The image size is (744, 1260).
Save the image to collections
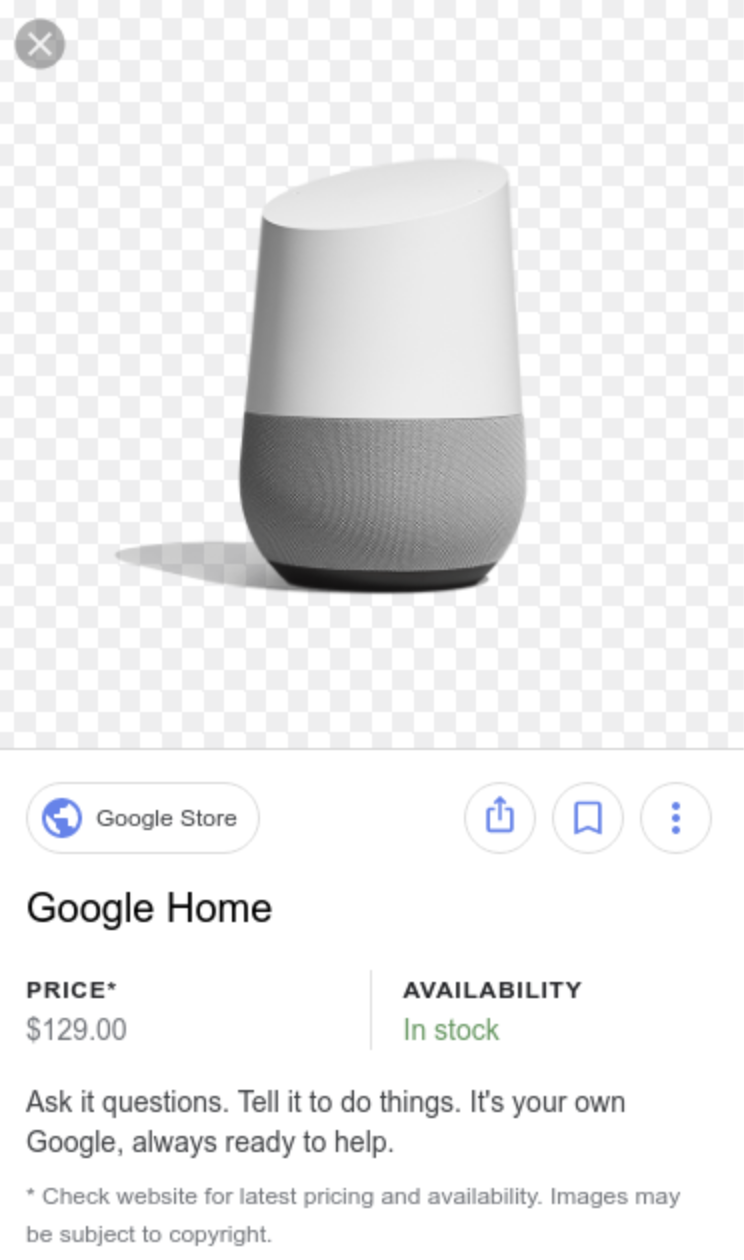point(587,818)
